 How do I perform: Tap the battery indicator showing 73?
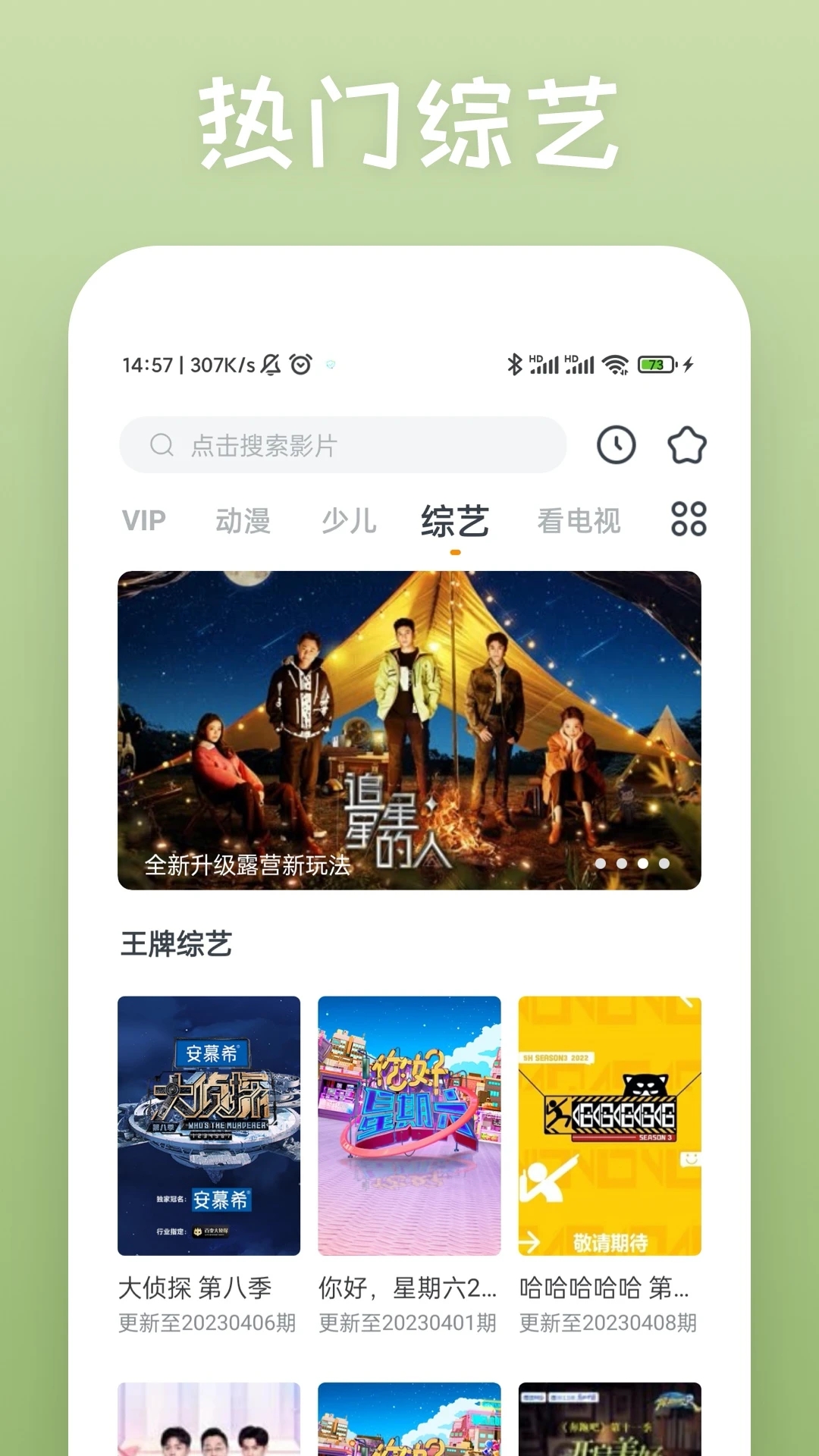point(657,365)
